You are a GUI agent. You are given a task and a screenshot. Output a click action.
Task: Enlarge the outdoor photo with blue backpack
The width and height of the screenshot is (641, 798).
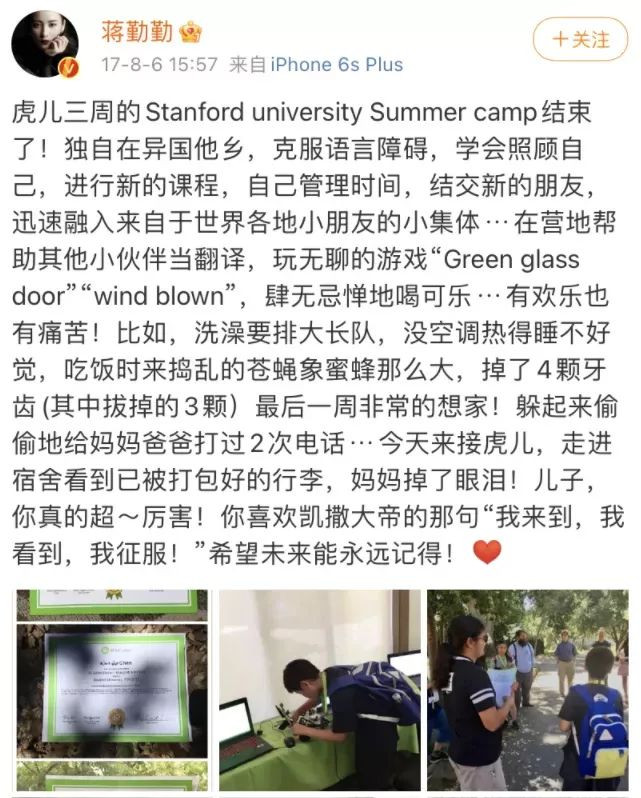click(x=528, y=692)
